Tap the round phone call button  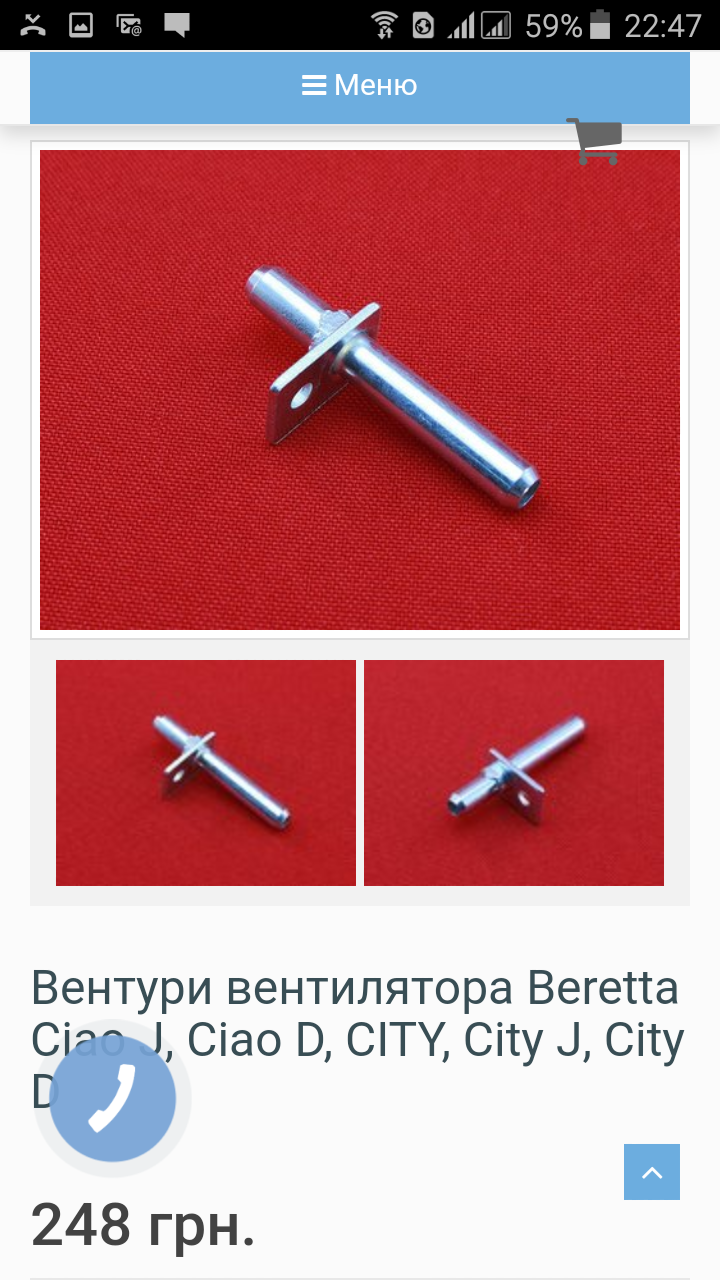113,1098
